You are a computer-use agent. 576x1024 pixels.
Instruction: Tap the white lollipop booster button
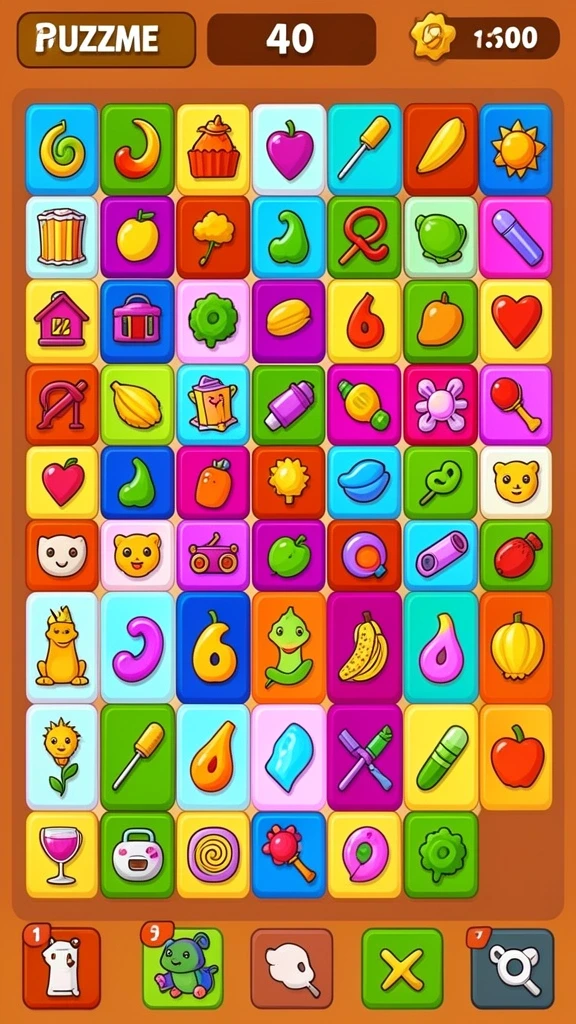coord(292,968)
